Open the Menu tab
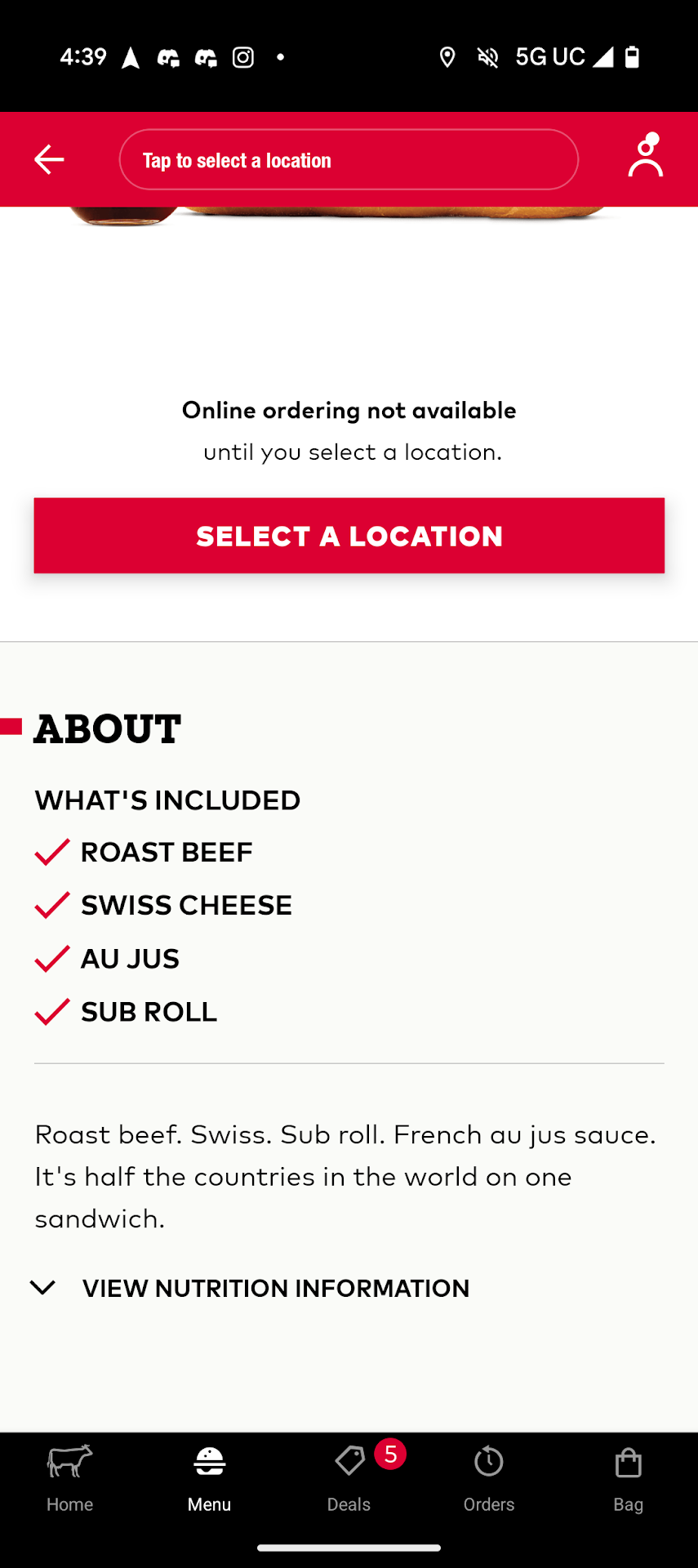This screenshot has width=698, height=1568. [209, 1478]
